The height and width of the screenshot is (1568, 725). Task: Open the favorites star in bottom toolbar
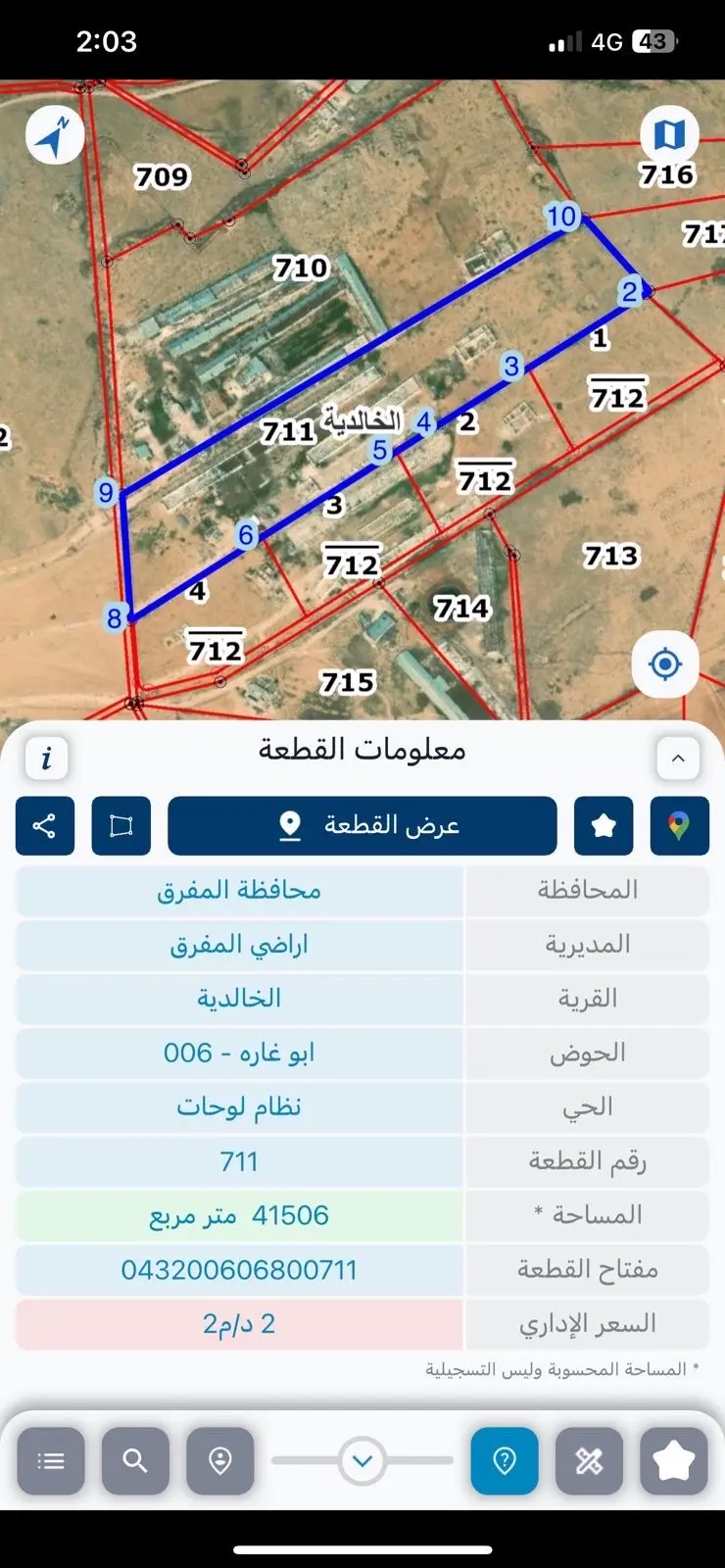coord(674,1461)
